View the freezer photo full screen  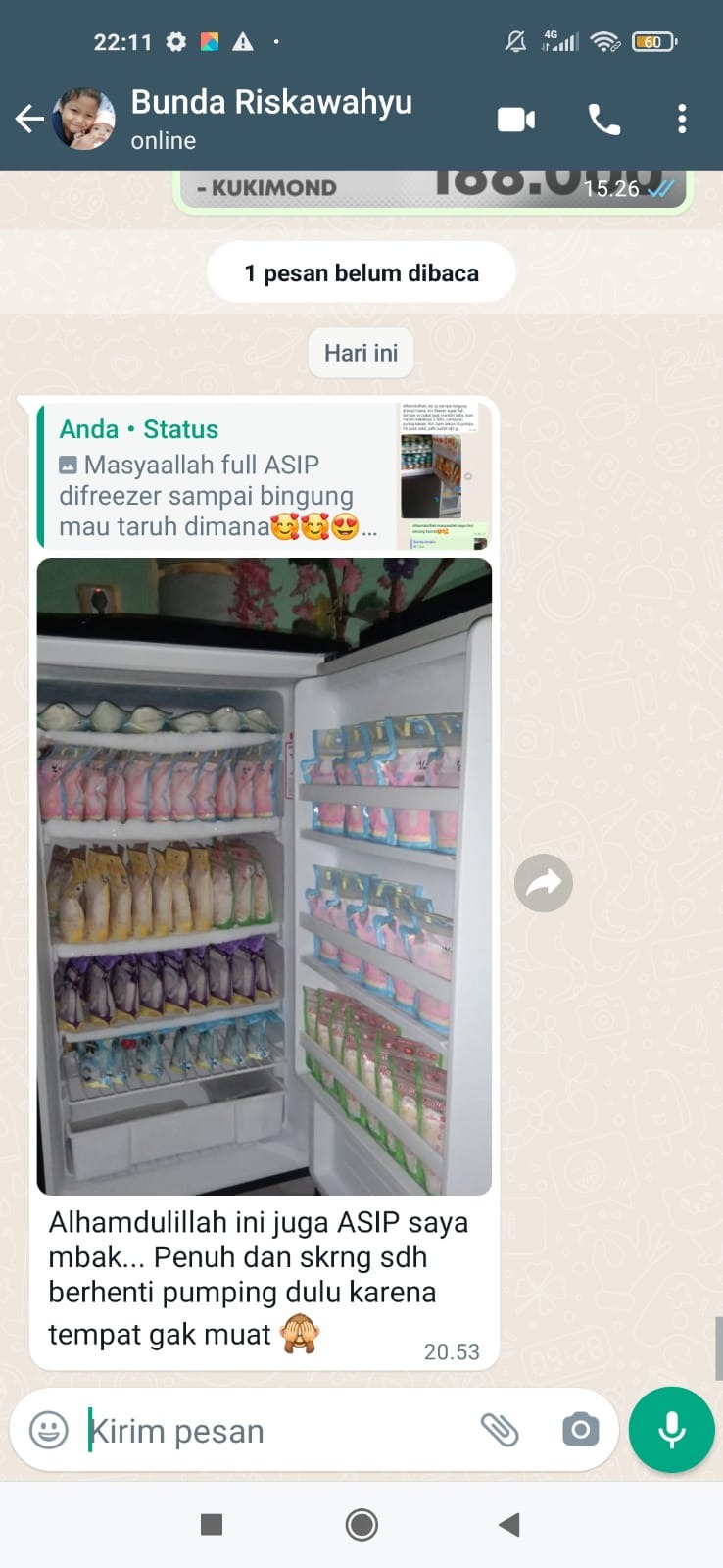[265, 875]
